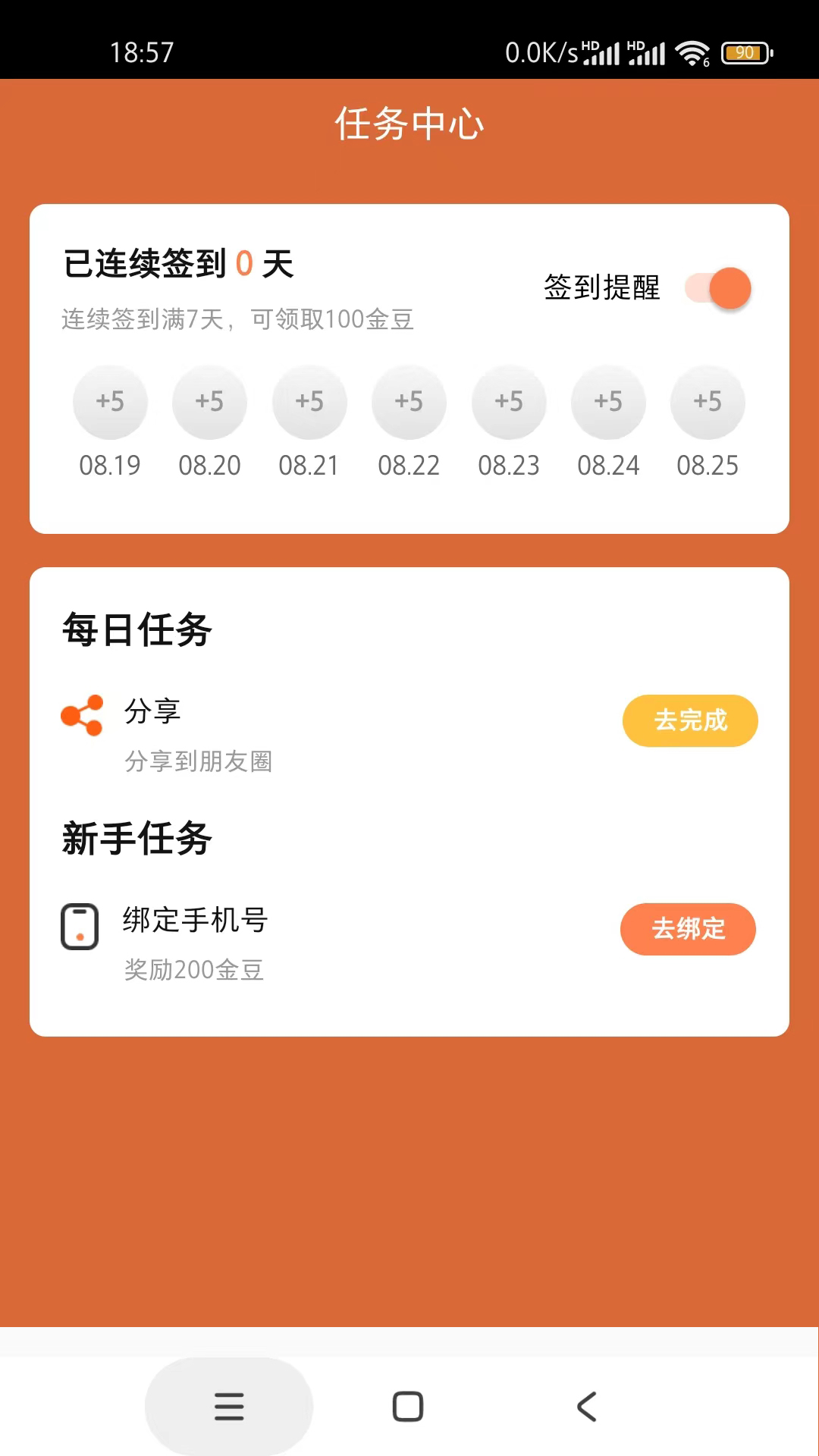Tap the 去完成 button for sharing task
Viewport: 819px width, 1456px height.
pyautogui.click(x=690, y=721)
